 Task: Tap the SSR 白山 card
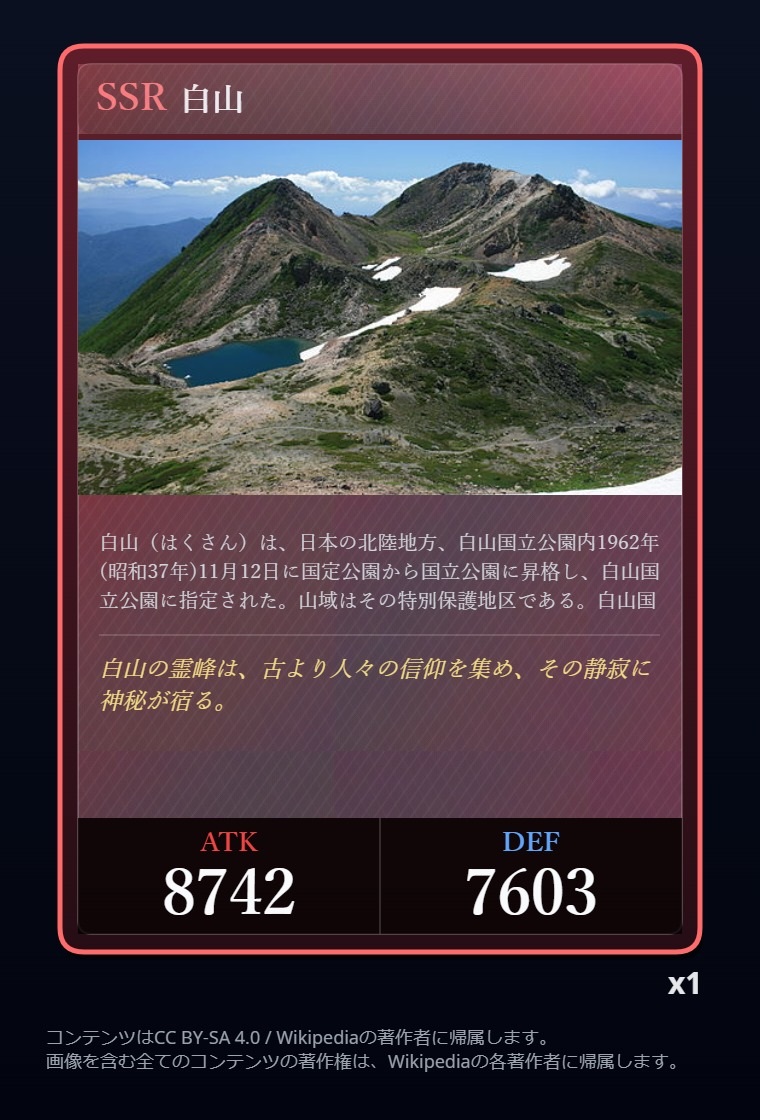point(380,499)
